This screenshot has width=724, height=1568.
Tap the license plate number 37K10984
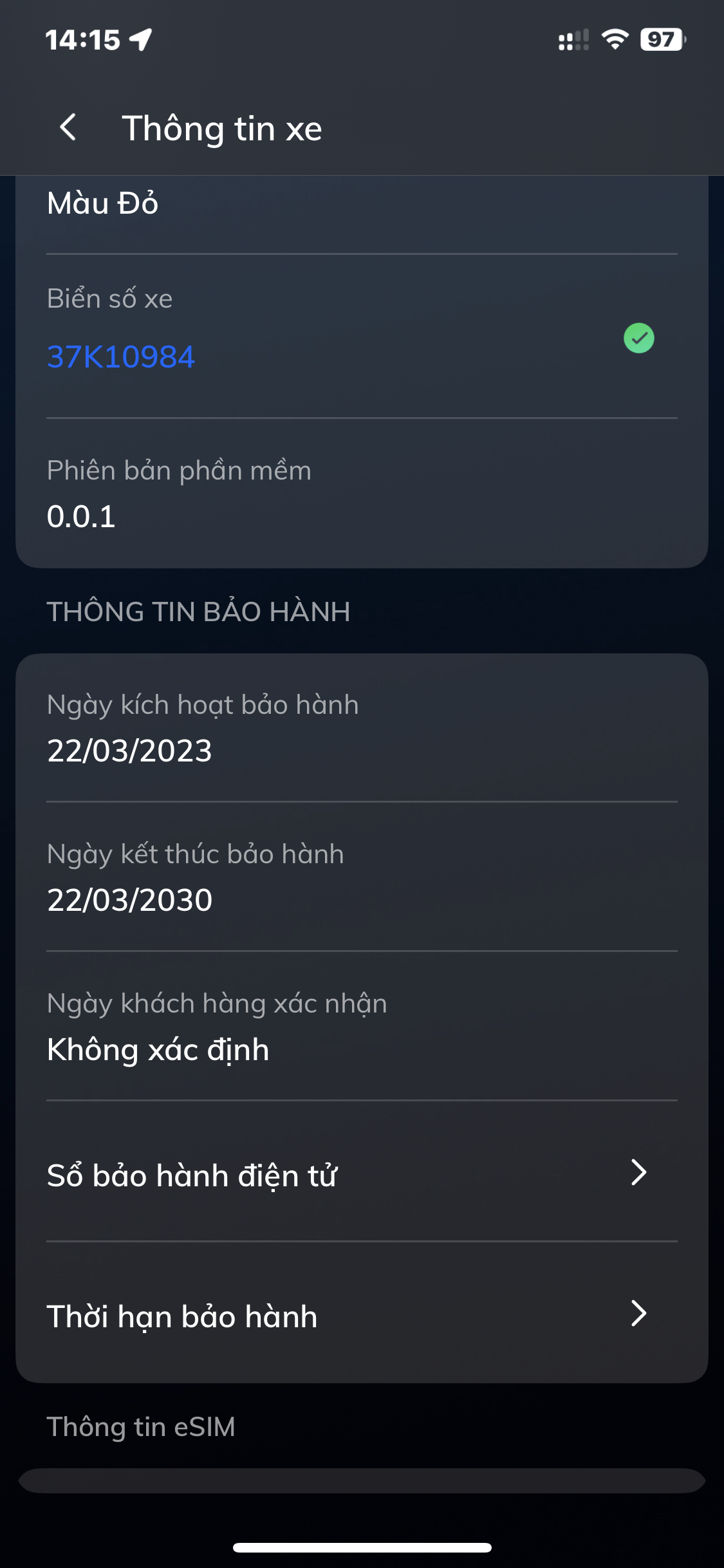(x=121, y=357)
